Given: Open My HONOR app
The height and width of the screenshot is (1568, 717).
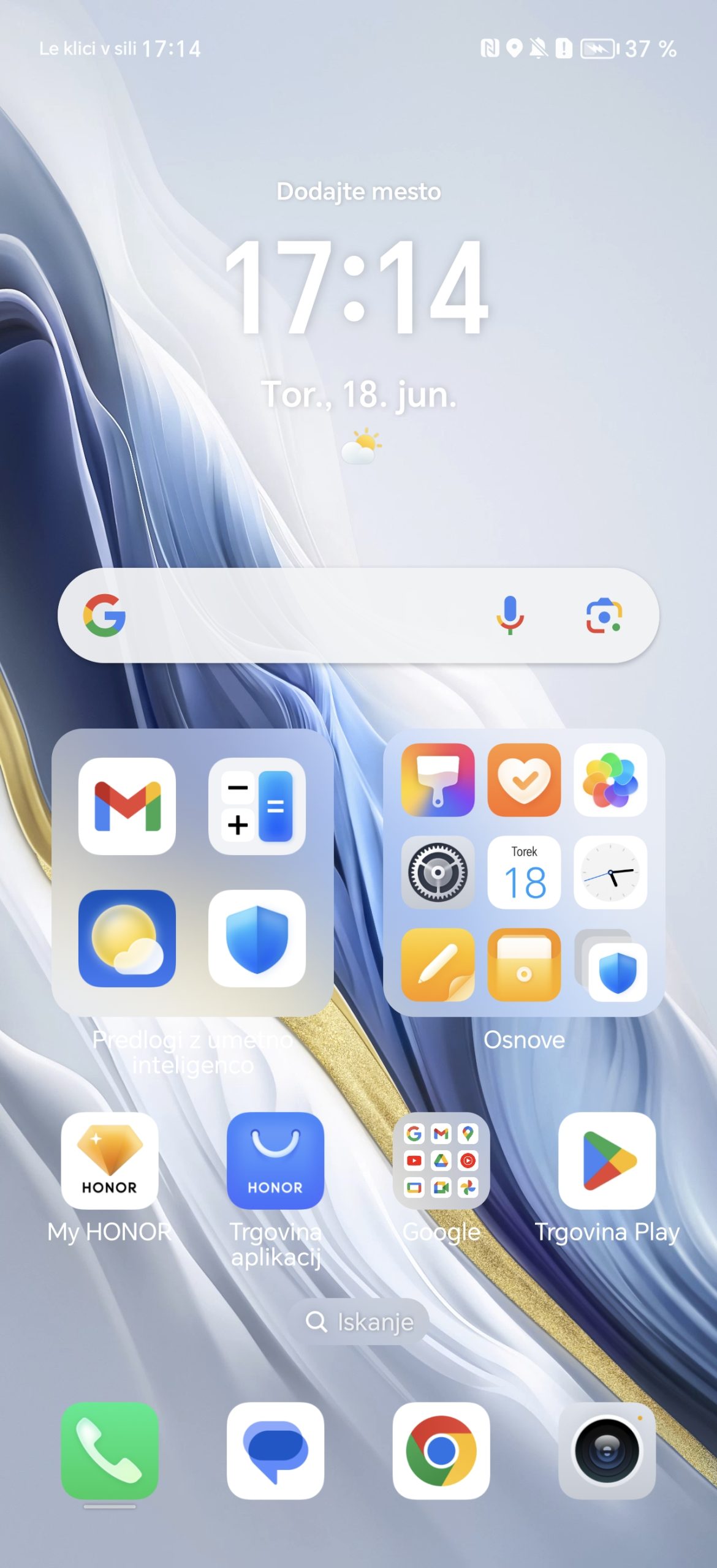Looking at the screenshot, I should pos(110,1161).
